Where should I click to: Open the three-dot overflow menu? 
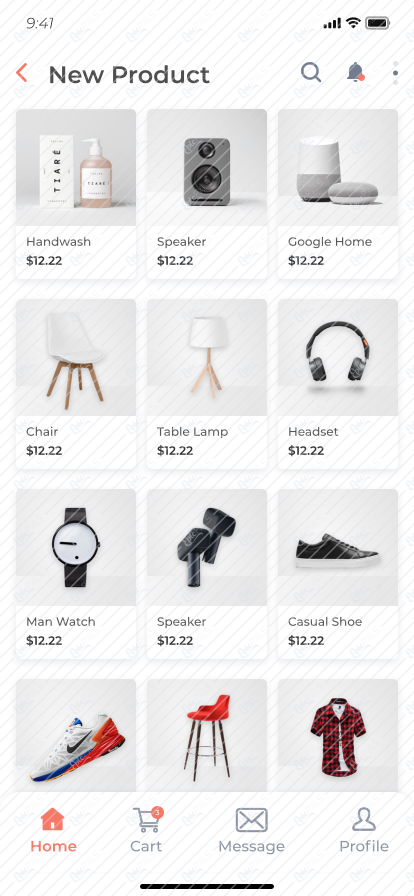tap(395, 73)
